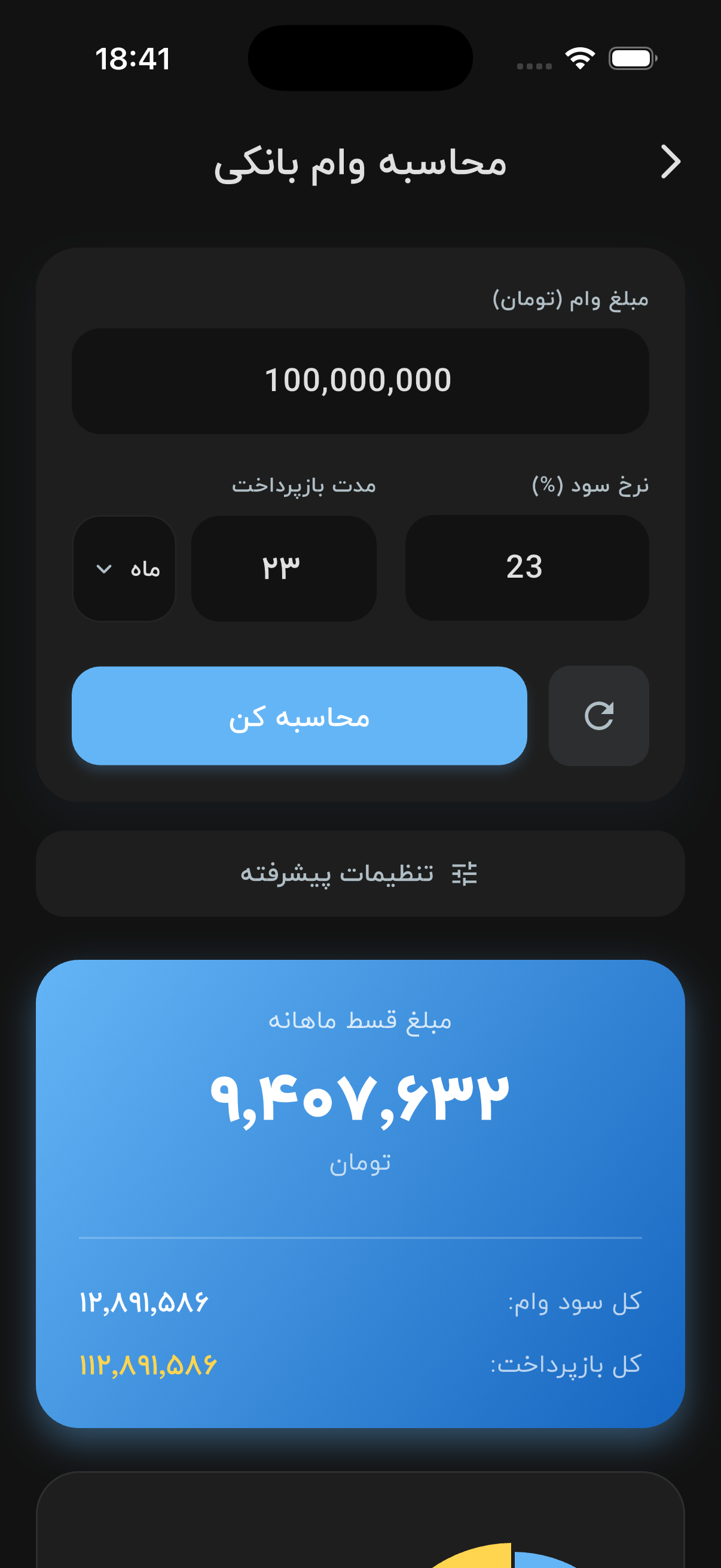The height and width of the screenshot is (1568, 721).
Task: Edit the interest rate percent field
Action: coord(526,568)
